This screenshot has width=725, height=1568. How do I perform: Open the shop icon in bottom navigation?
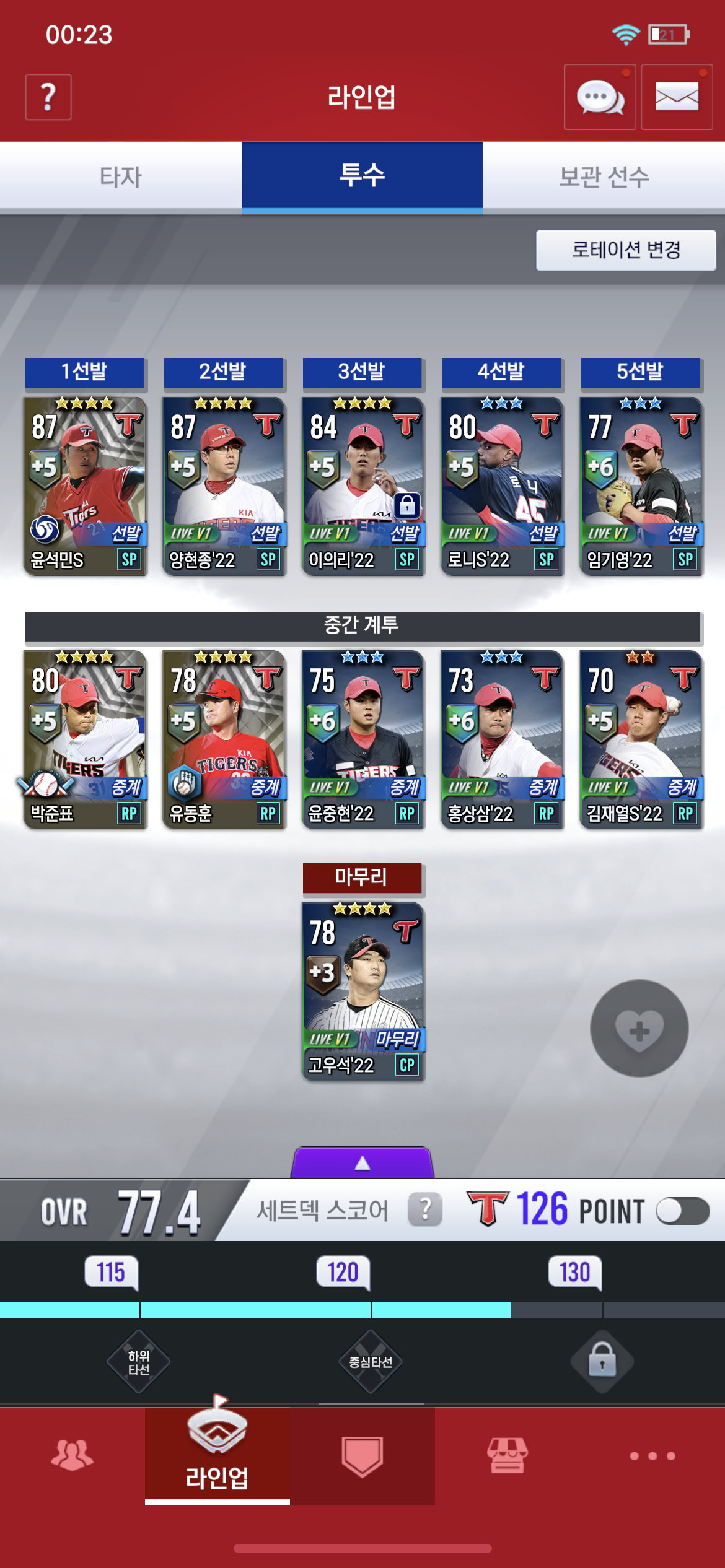507,1455
